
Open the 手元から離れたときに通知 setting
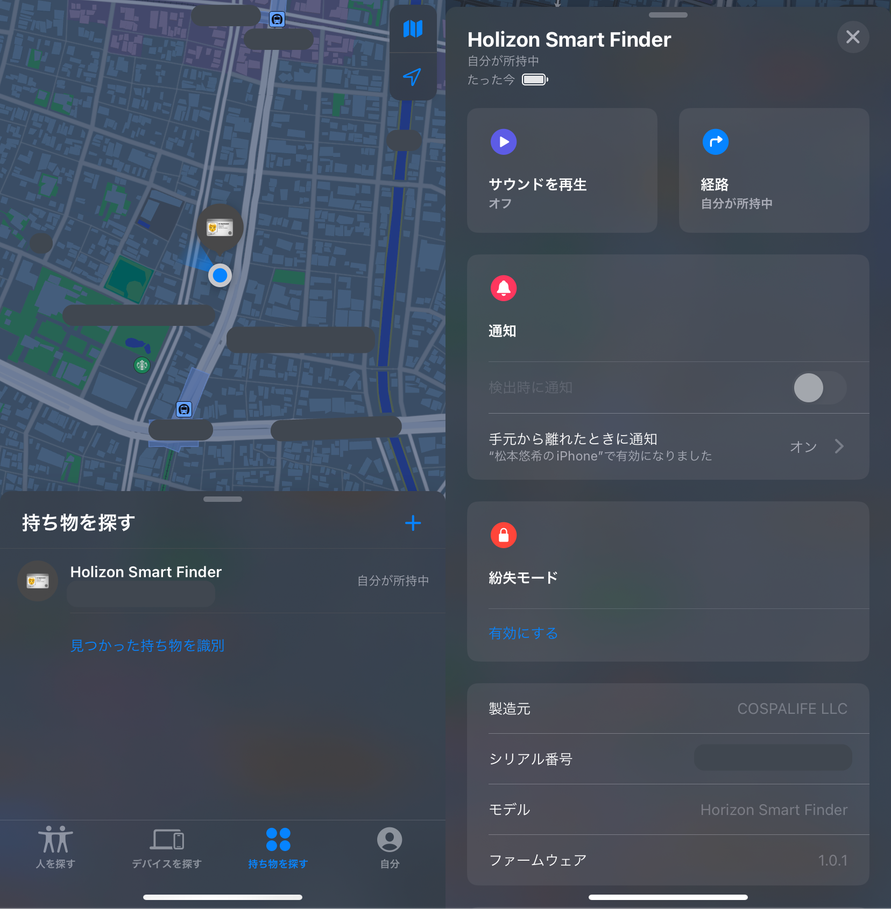point(667,446)
